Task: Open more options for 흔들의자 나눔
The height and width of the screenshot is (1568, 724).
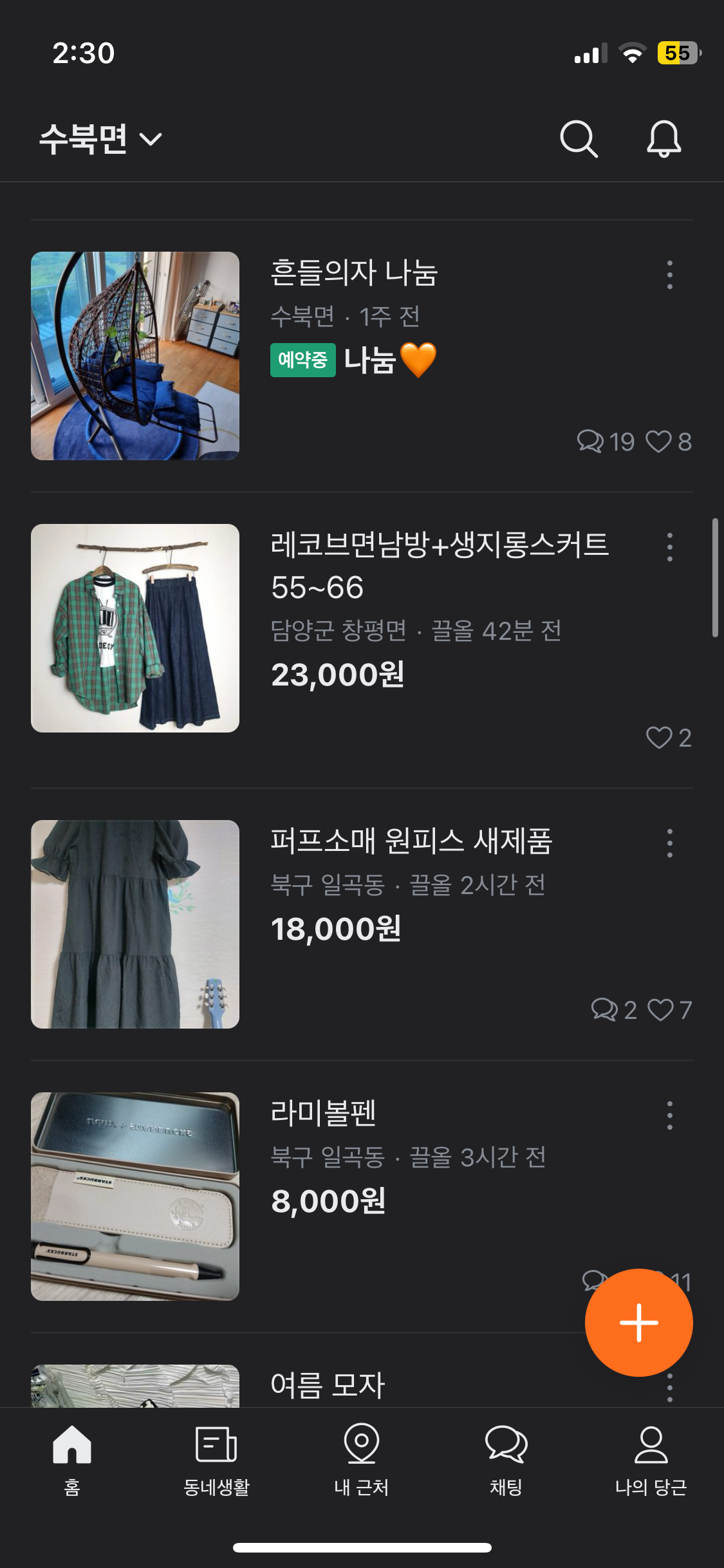Action: [669, 275]
